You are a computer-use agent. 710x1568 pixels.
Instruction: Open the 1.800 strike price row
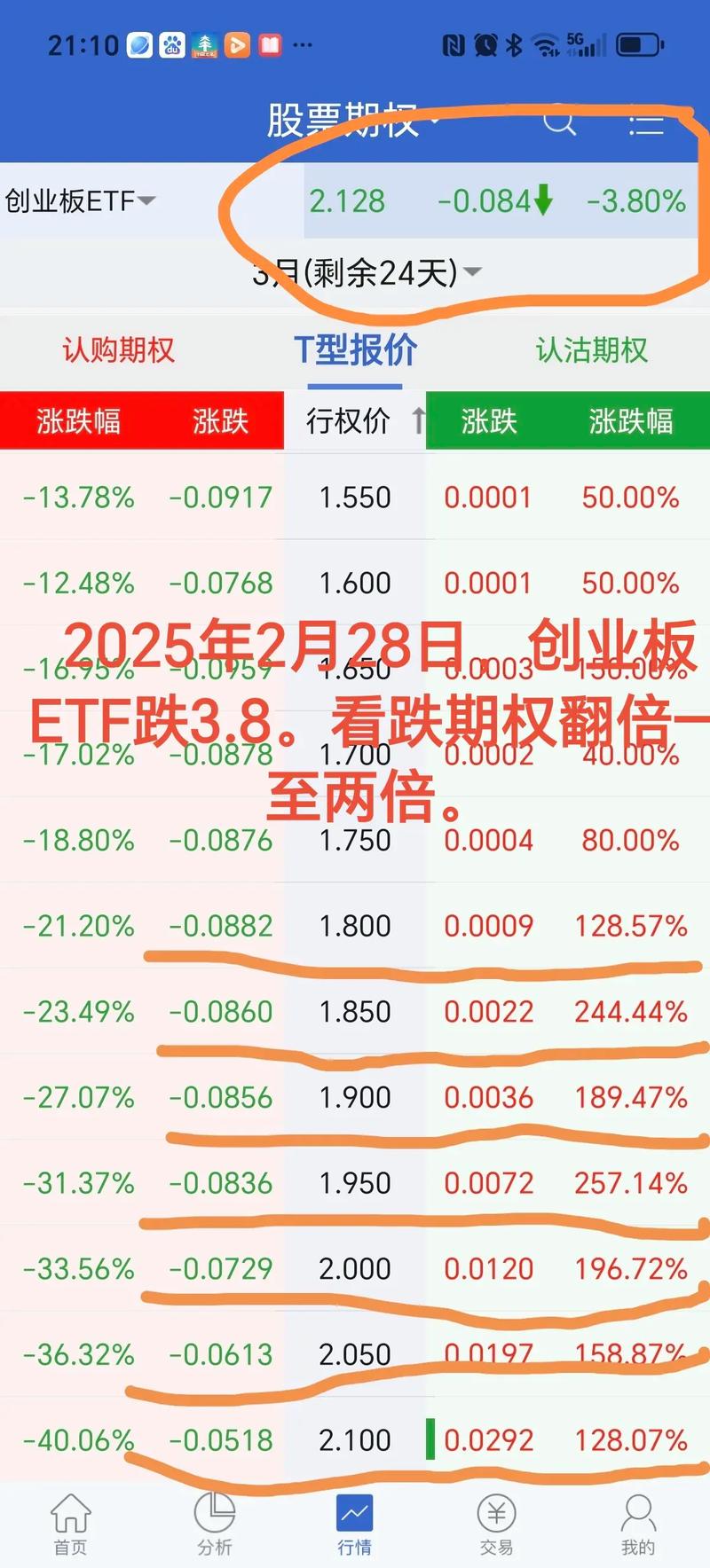coord(355,926)
